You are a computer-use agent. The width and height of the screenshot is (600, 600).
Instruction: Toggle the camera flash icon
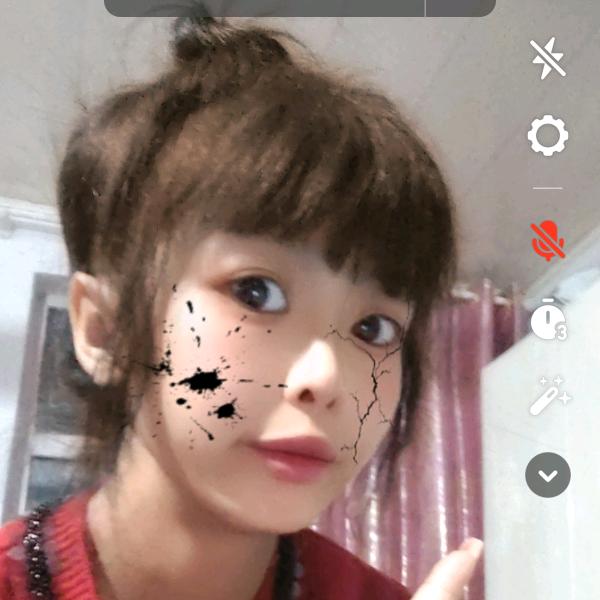click(548, 59)
